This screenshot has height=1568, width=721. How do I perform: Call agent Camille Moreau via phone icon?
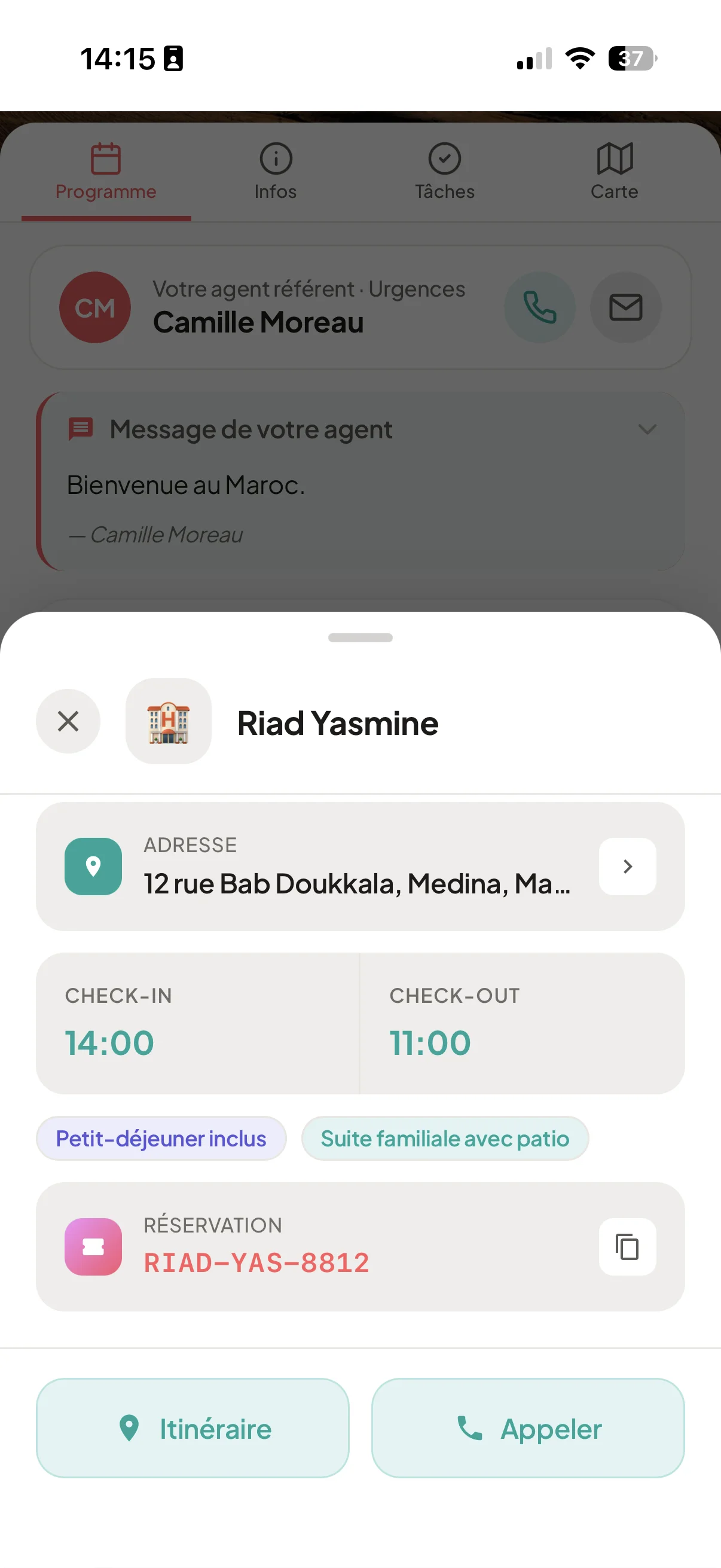(x=539, y=307)
